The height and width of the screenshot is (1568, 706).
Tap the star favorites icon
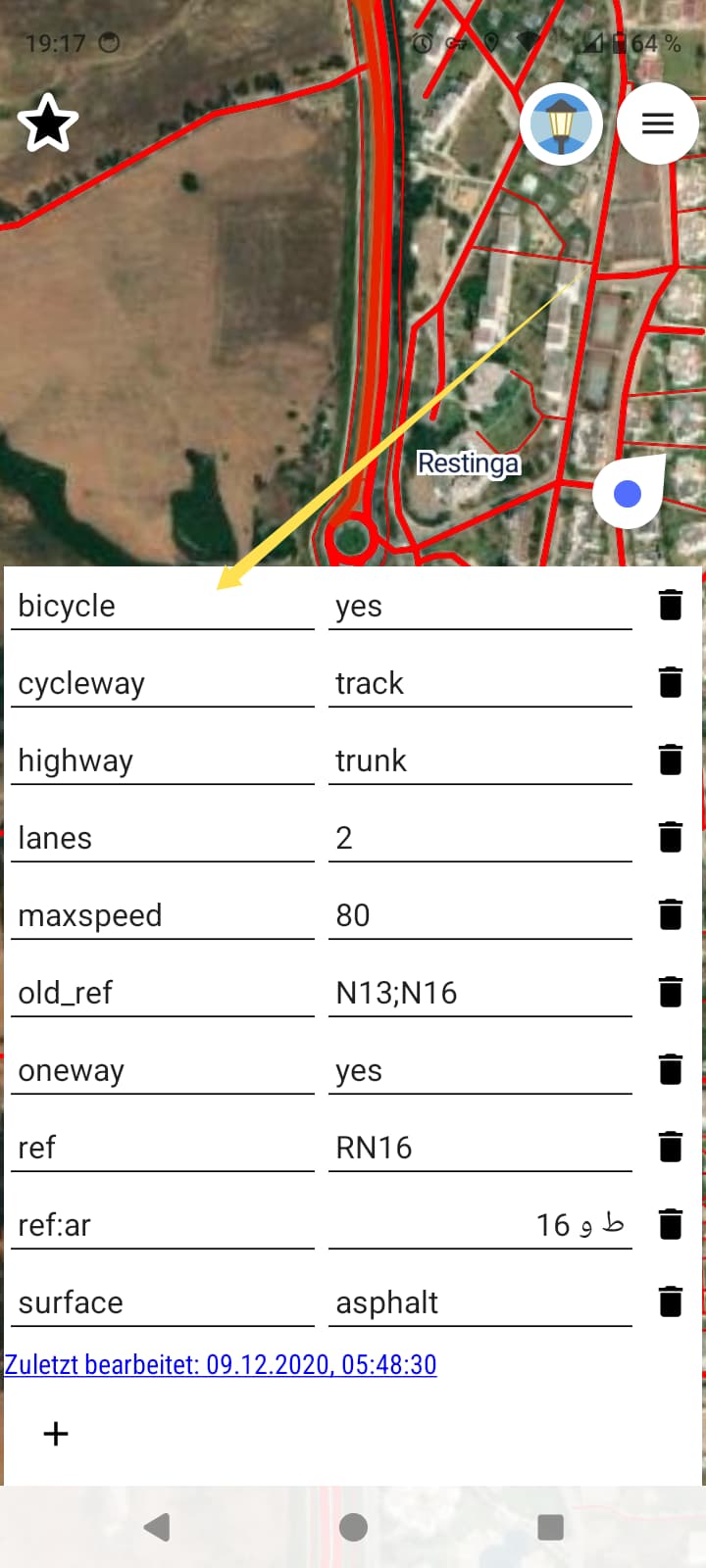(x=47, y=123)
